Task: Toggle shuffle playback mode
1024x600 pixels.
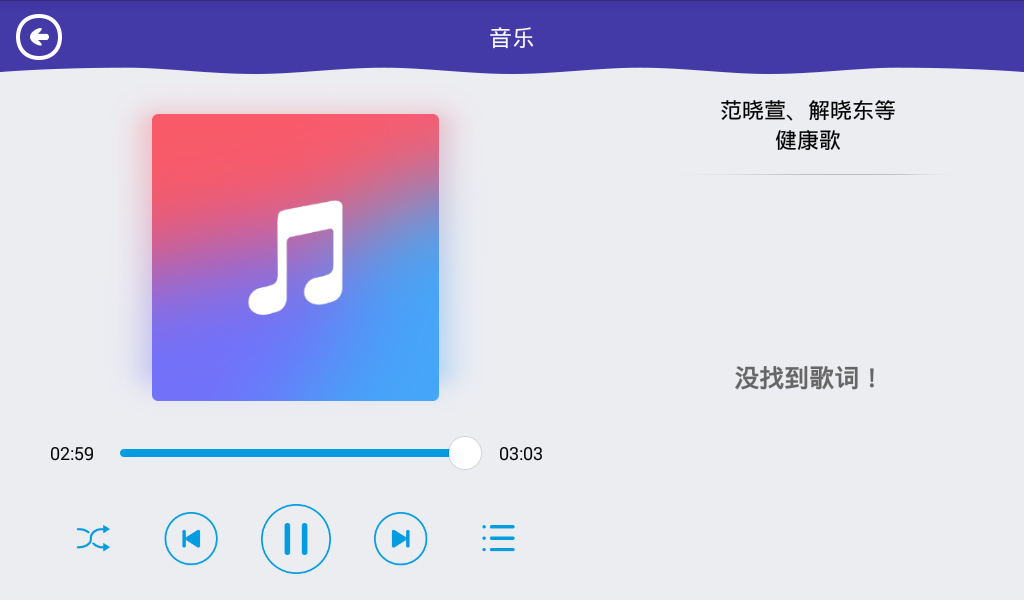Action: point(93,538)
